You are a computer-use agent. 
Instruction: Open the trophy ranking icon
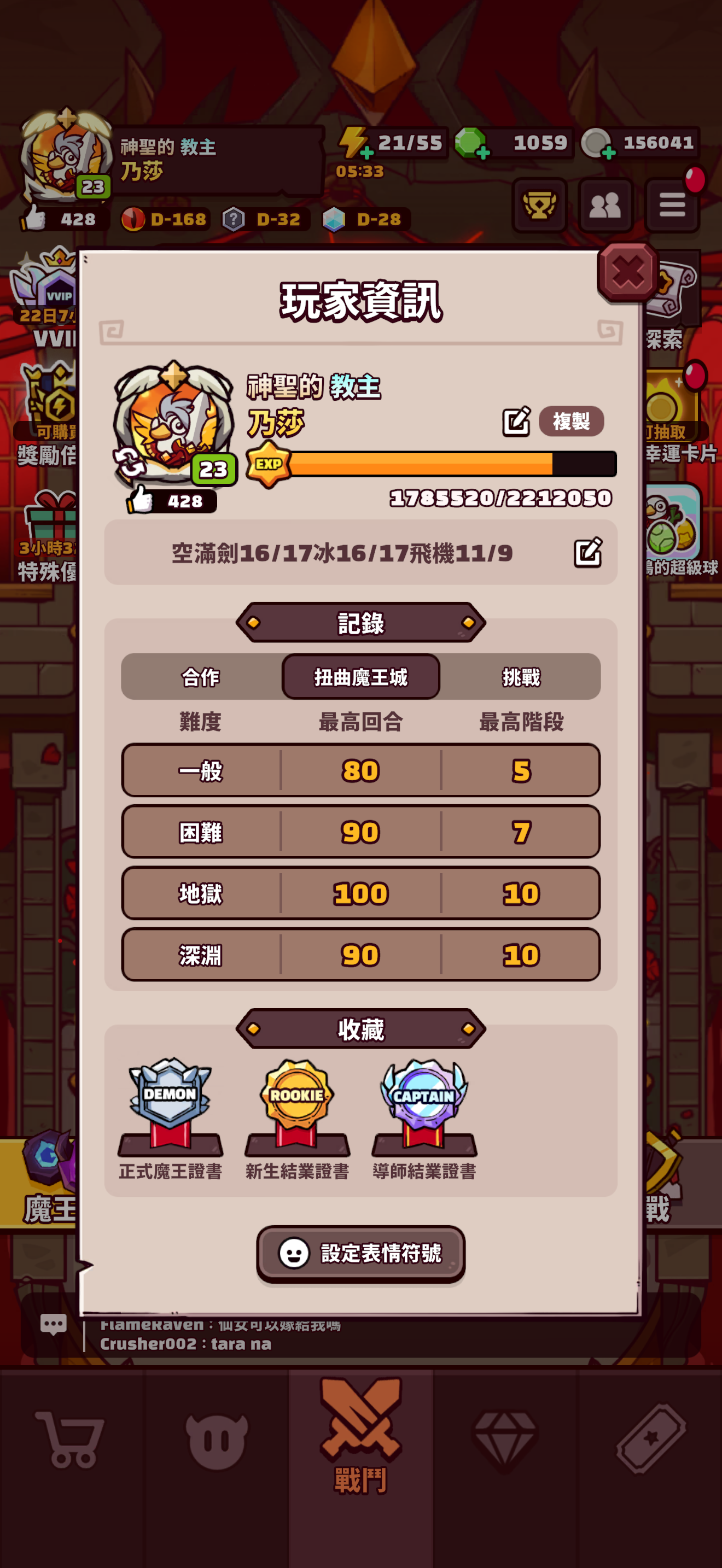point(539,206)
